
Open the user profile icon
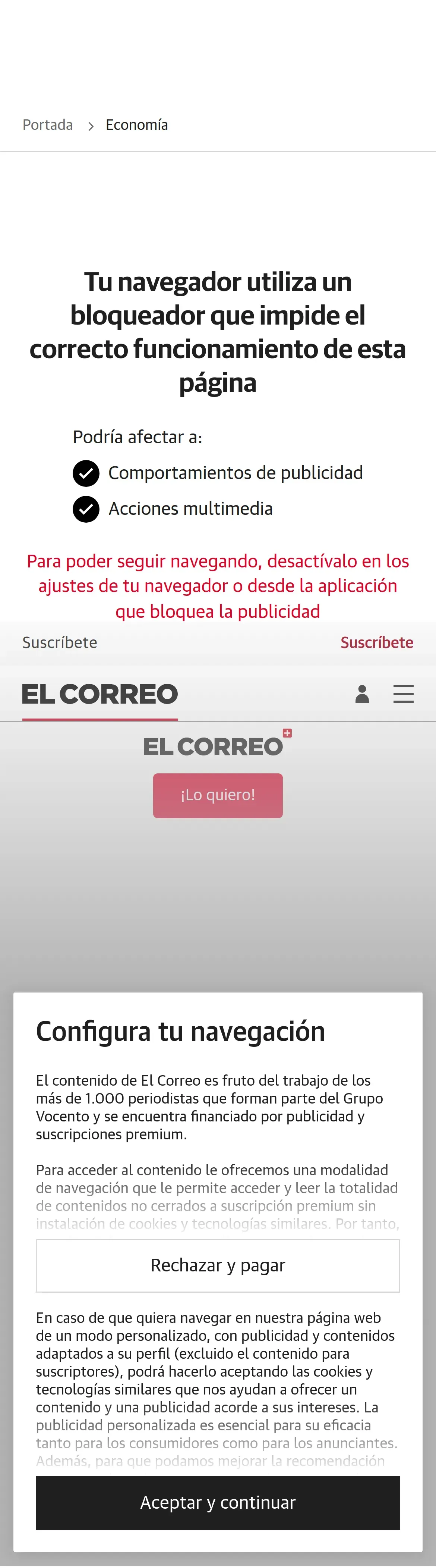pyautogui.click(x=362, y=694)
